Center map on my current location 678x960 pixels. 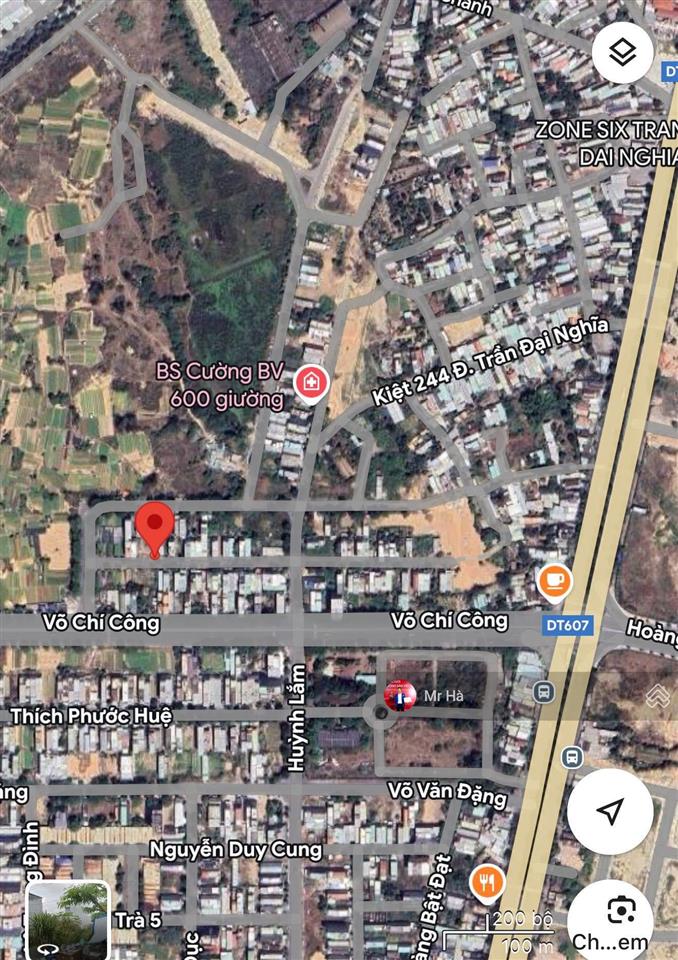pos(610,811)
